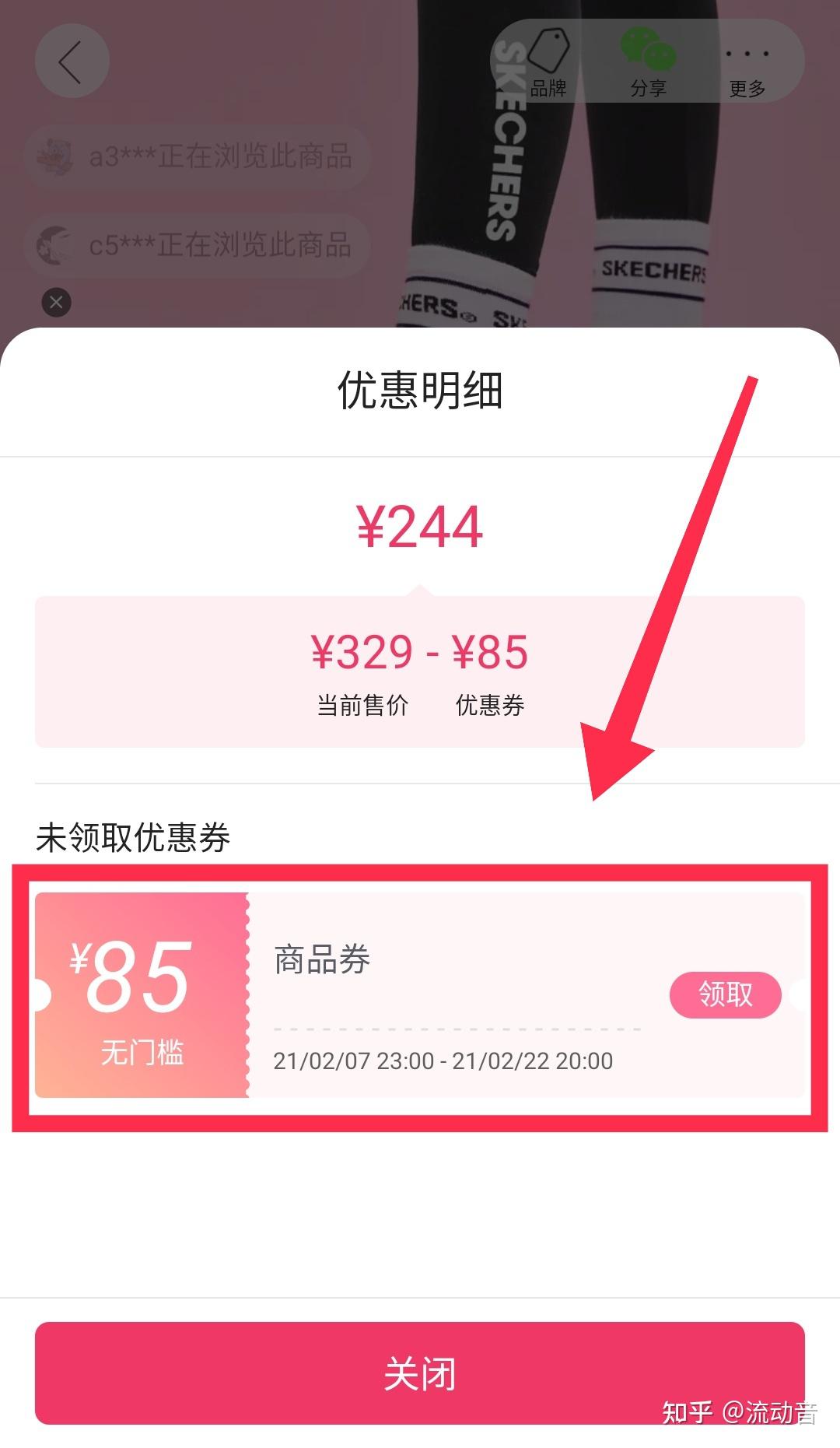The width and height of the screenshot is (840, 1448).
Task: Click the back arrow at top left
Action: click(72, 61)
